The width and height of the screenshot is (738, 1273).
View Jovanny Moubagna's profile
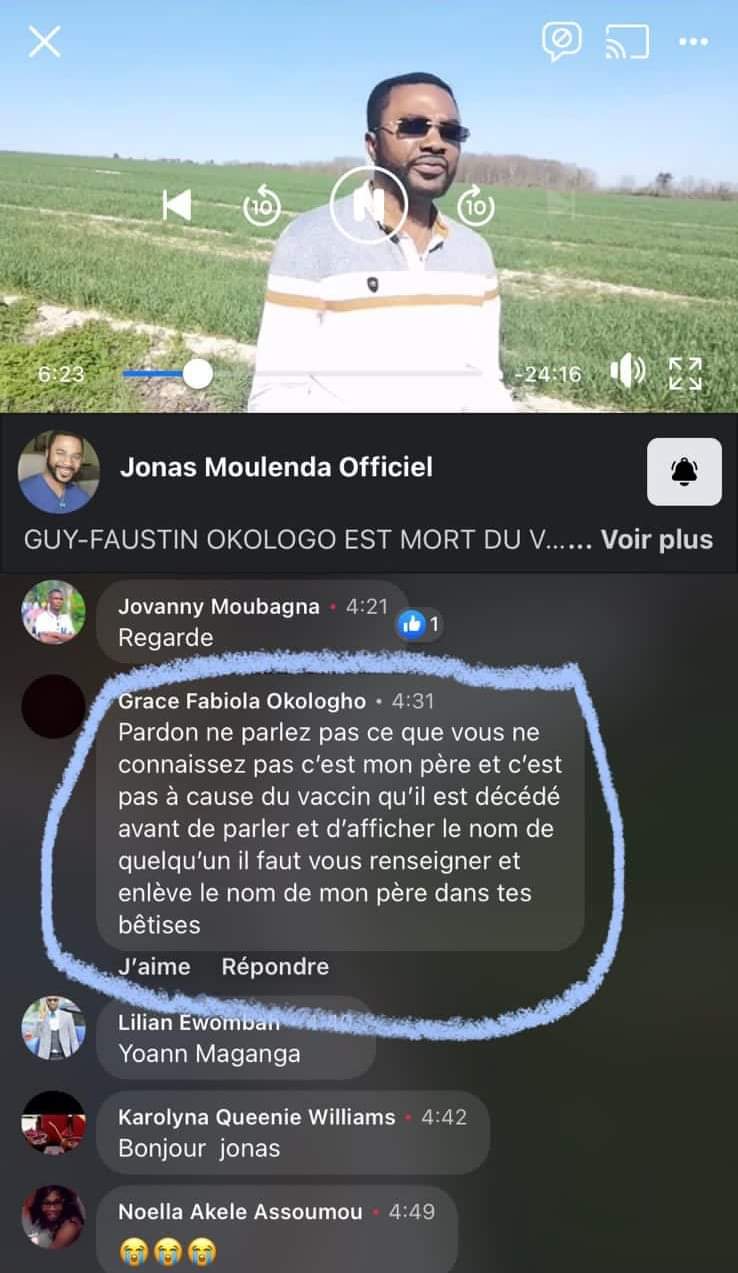(x=53, y=612)
